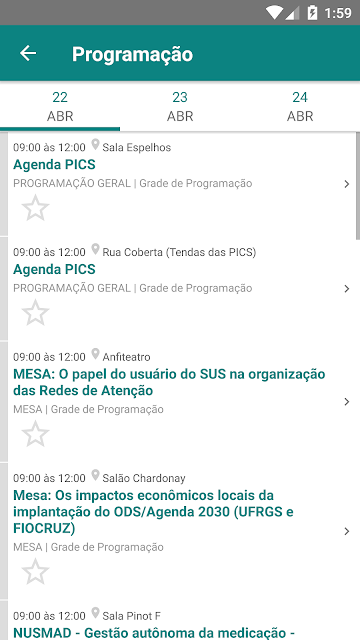Open Agenda PICS at Rua Coberta

pos(182,289)
